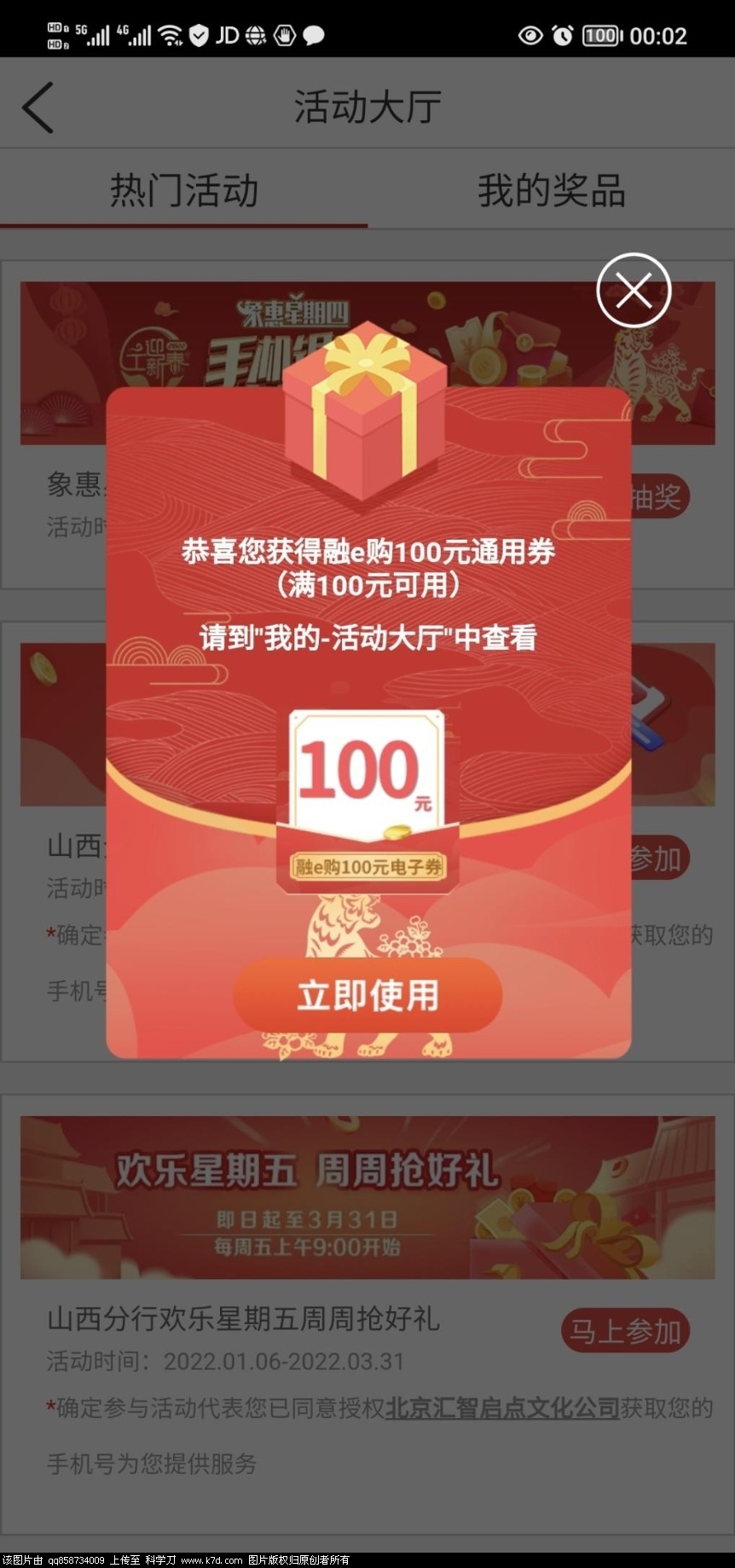The image size is (735, 1568).
Task: Join 山西分行欢乐星期五周周抢好礼 via 马上参加
Action: (x=625, y=1330)
